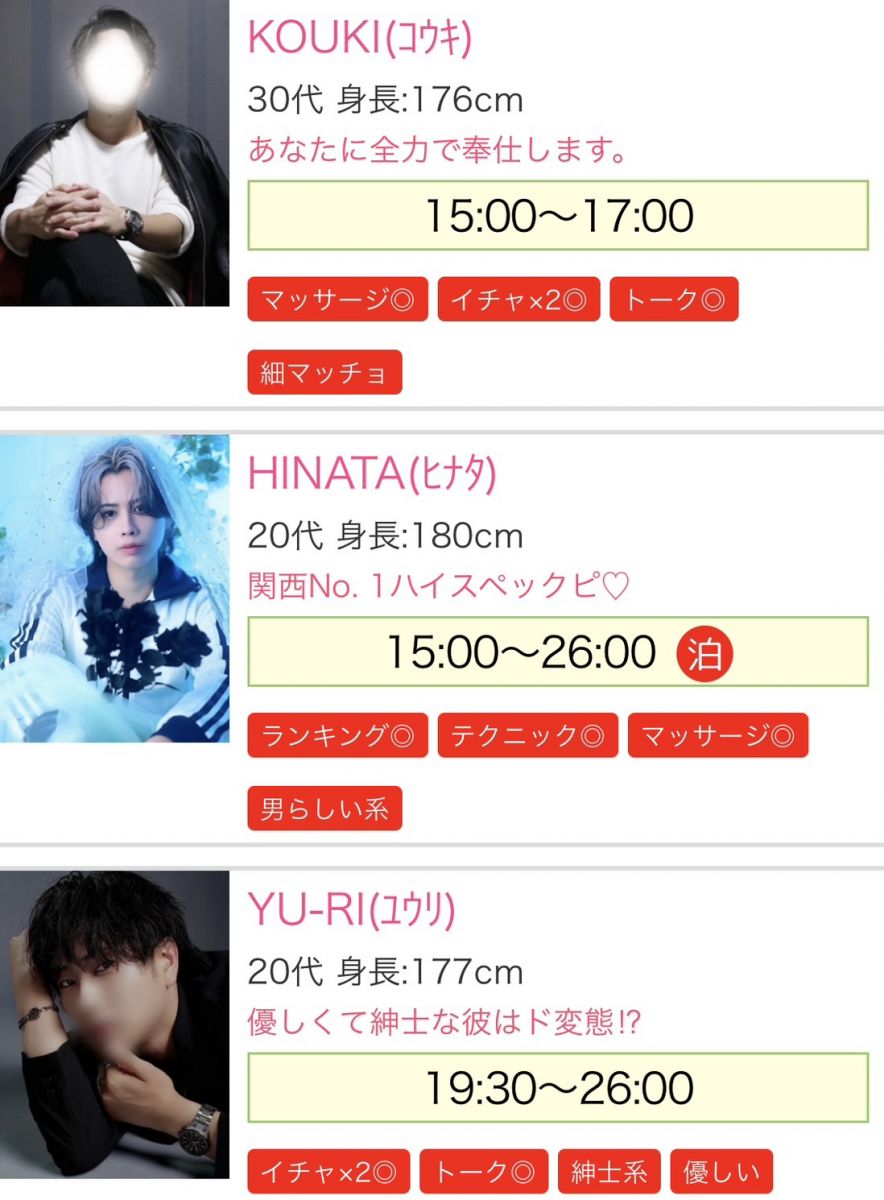
Task: Open the HINATA(ヒナタ) name link
Action: 371,475
